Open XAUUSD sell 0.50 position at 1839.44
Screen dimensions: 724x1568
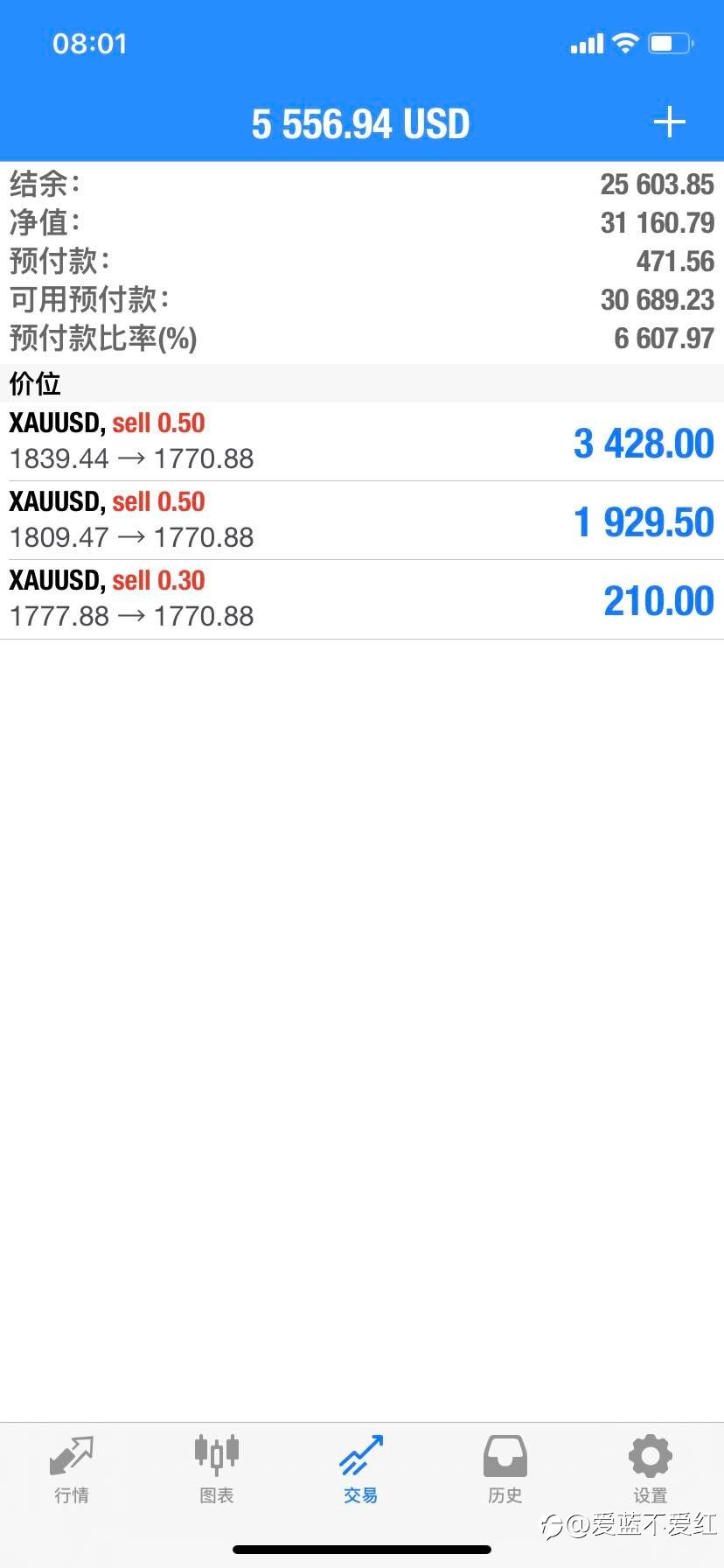[x=362, y=442]
